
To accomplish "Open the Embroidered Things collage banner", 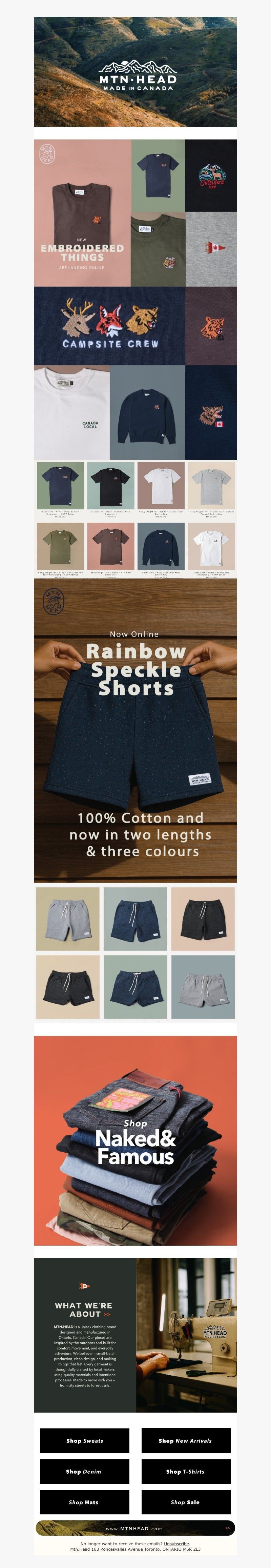I will click(135, 298).
